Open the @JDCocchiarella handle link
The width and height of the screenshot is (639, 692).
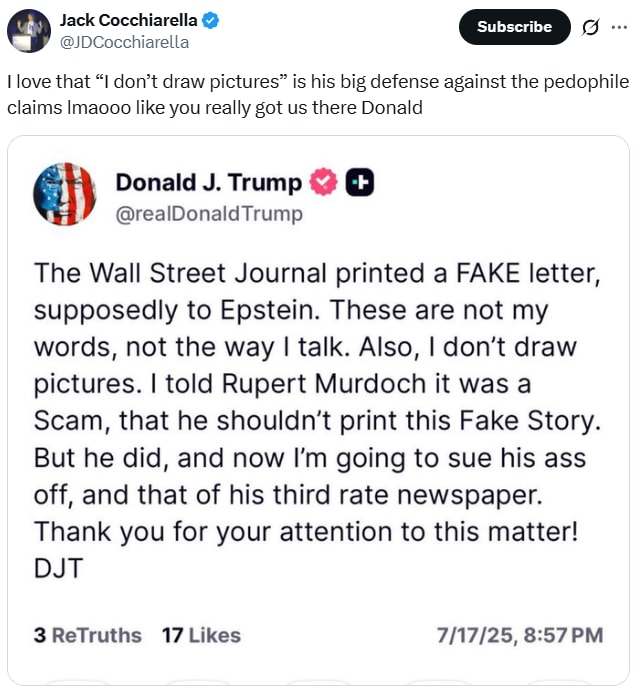(124, 42)
